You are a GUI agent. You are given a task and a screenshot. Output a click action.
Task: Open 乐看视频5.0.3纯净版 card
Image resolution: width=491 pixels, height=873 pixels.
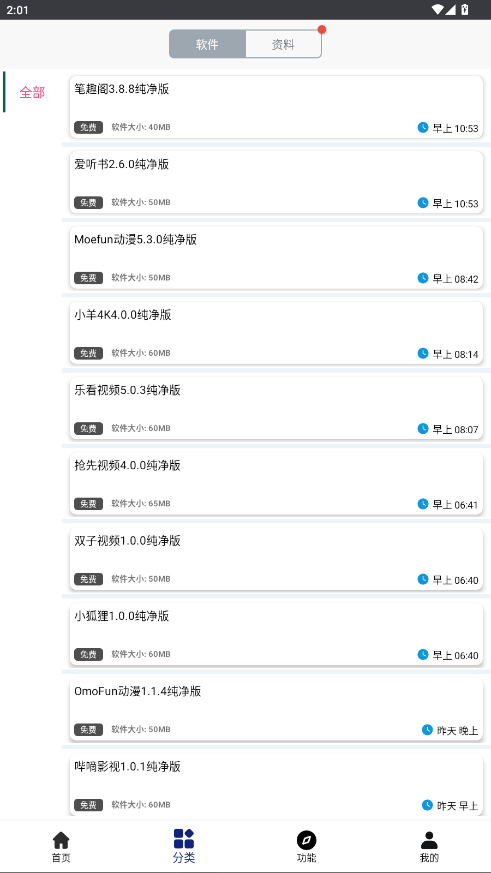[x=276, y=408]
